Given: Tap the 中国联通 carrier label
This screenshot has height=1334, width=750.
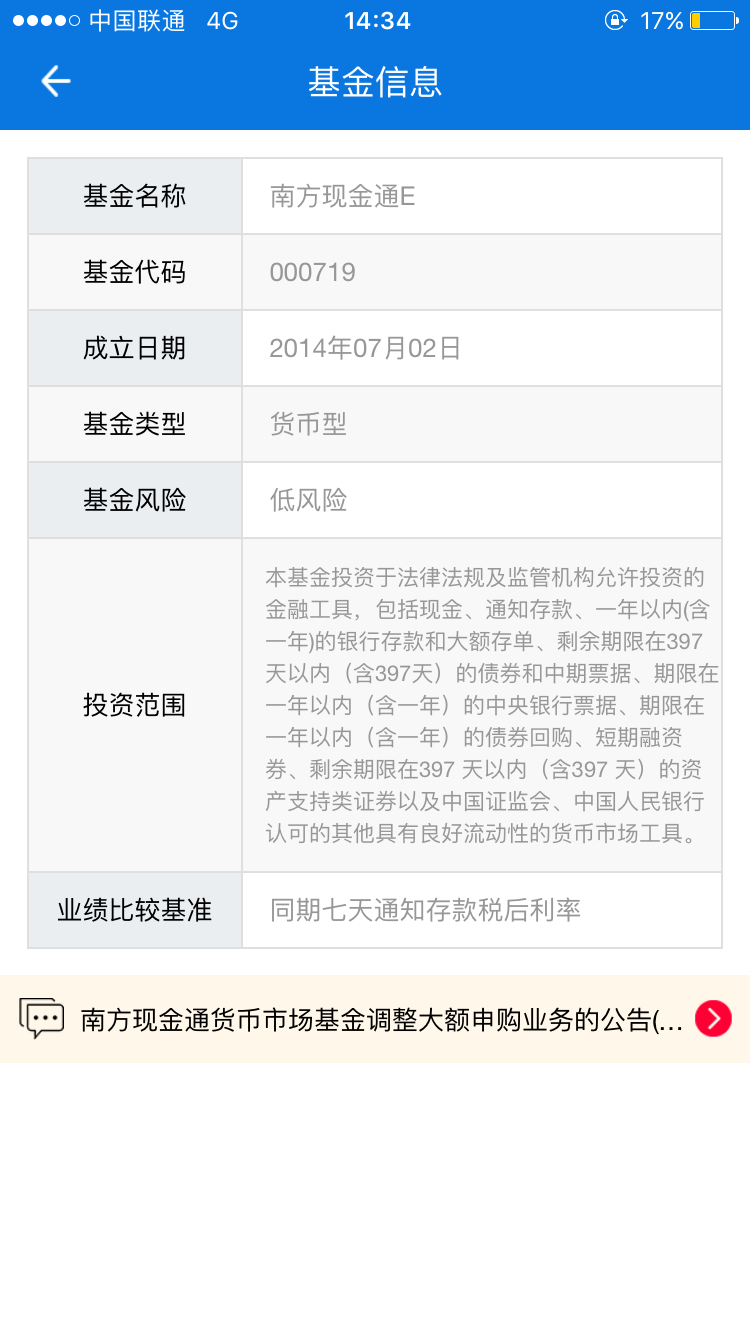Looking at the screenshot, I should (x=135, y=19).
